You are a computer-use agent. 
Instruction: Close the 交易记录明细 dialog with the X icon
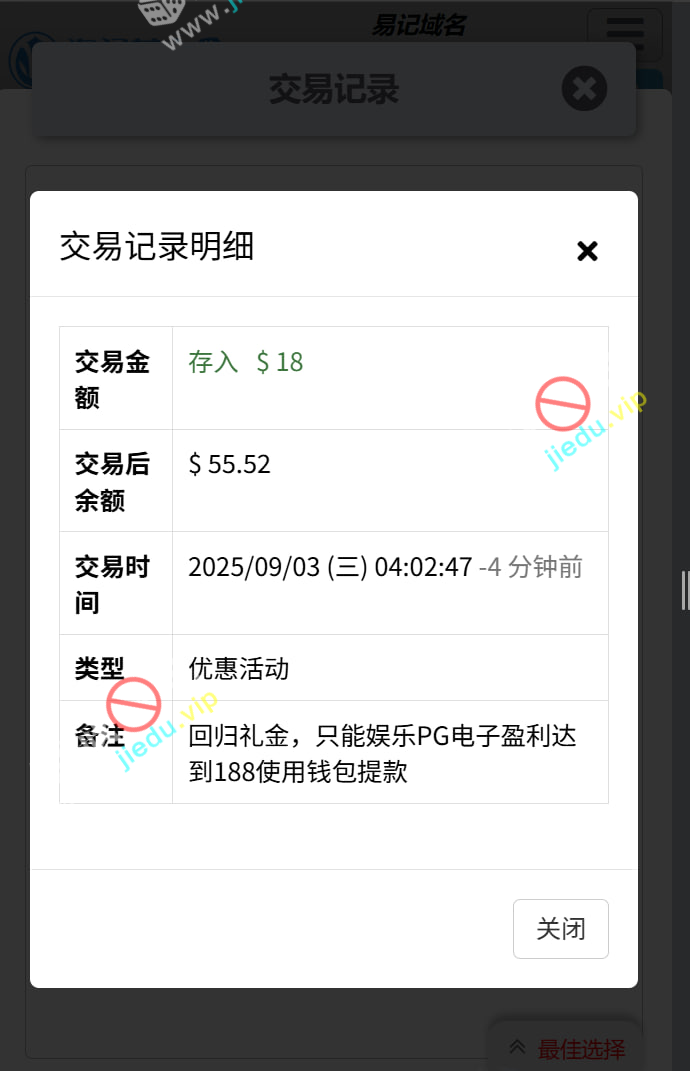pyautogui.click(x=587, y=251)
